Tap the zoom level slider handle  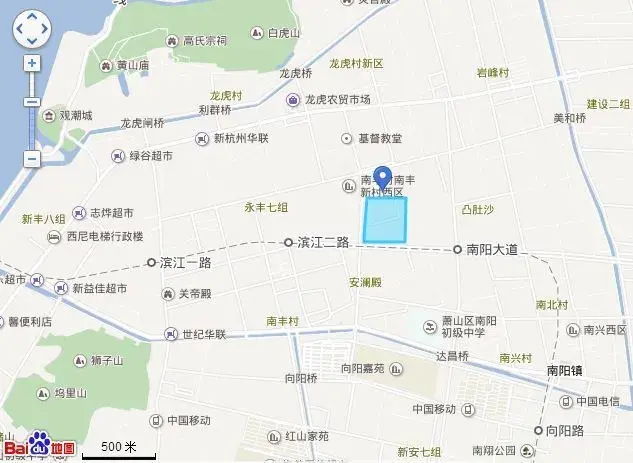[32, 102]
